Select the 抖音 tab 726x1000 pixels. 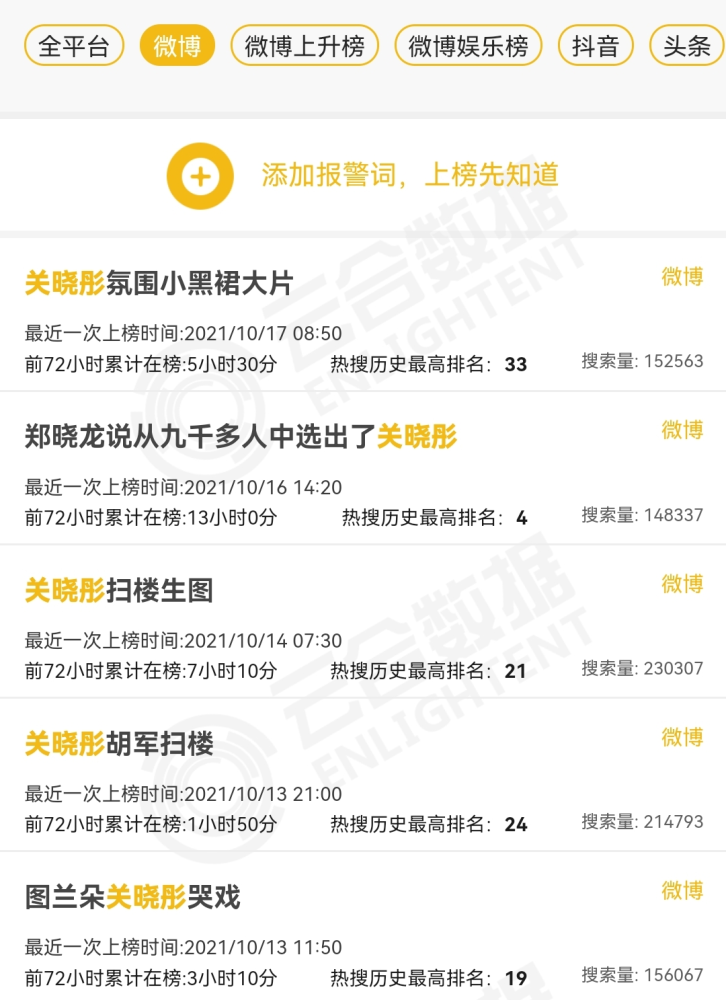coord(596,45)
